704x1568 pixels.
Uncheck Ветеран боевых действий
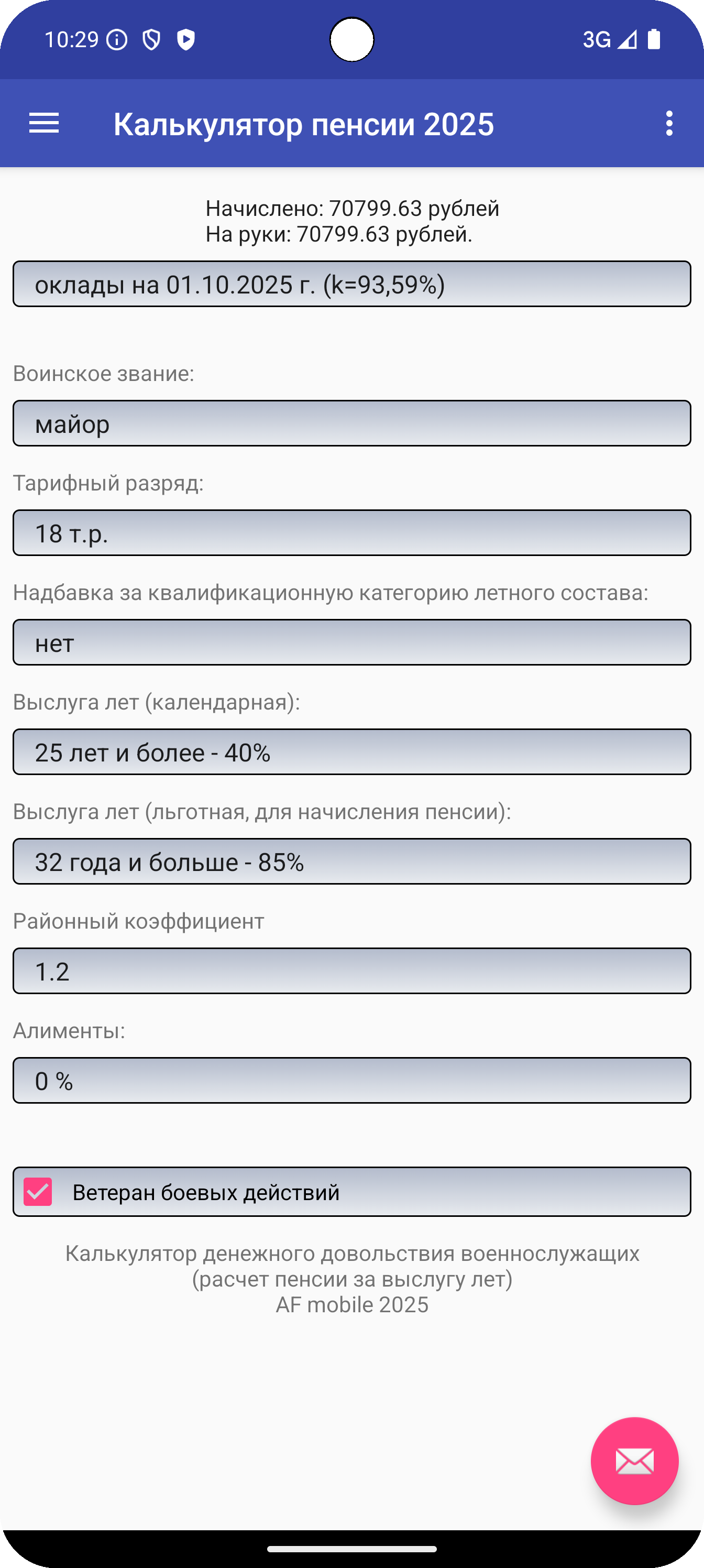(38, 1192)
